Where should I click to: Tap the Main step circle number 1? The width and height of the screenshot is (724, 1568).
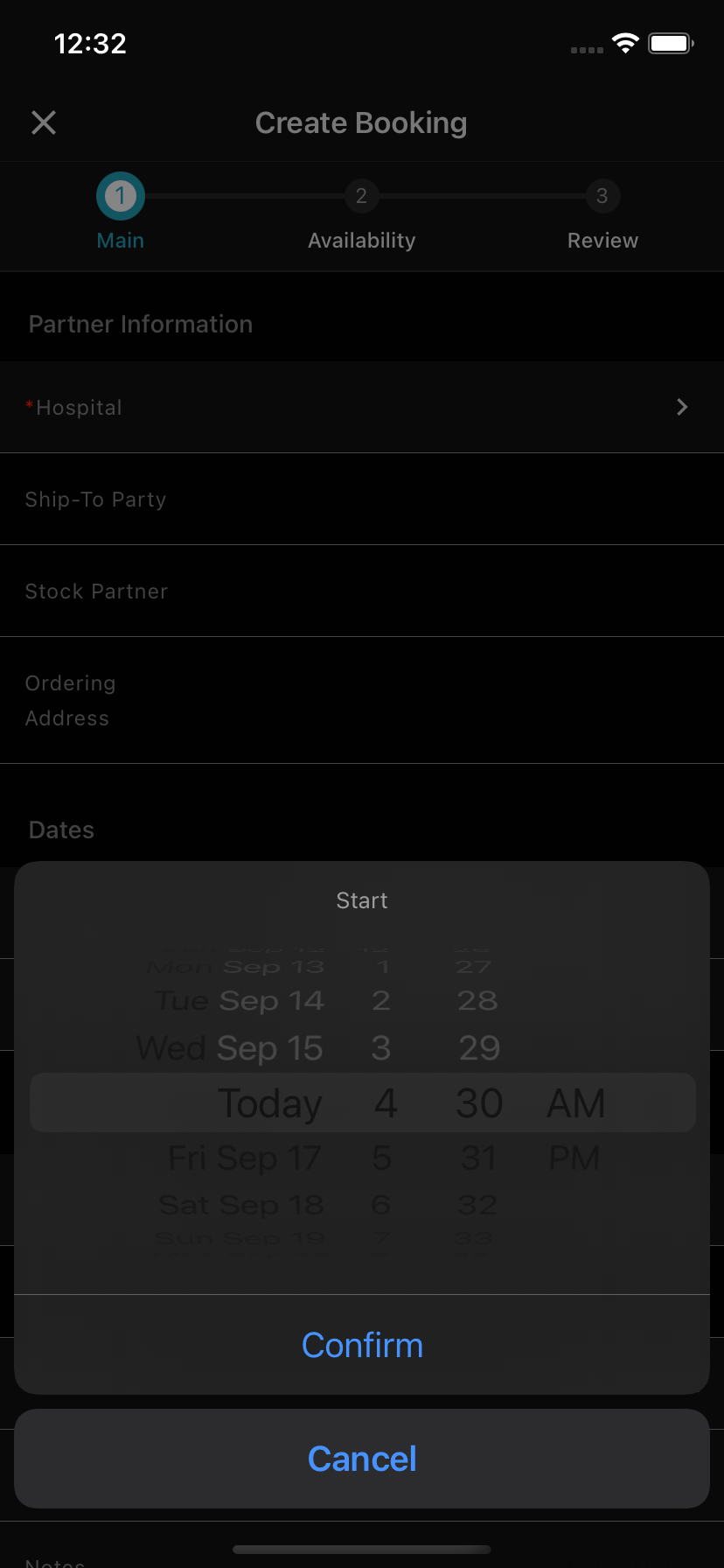pos(120,196)
